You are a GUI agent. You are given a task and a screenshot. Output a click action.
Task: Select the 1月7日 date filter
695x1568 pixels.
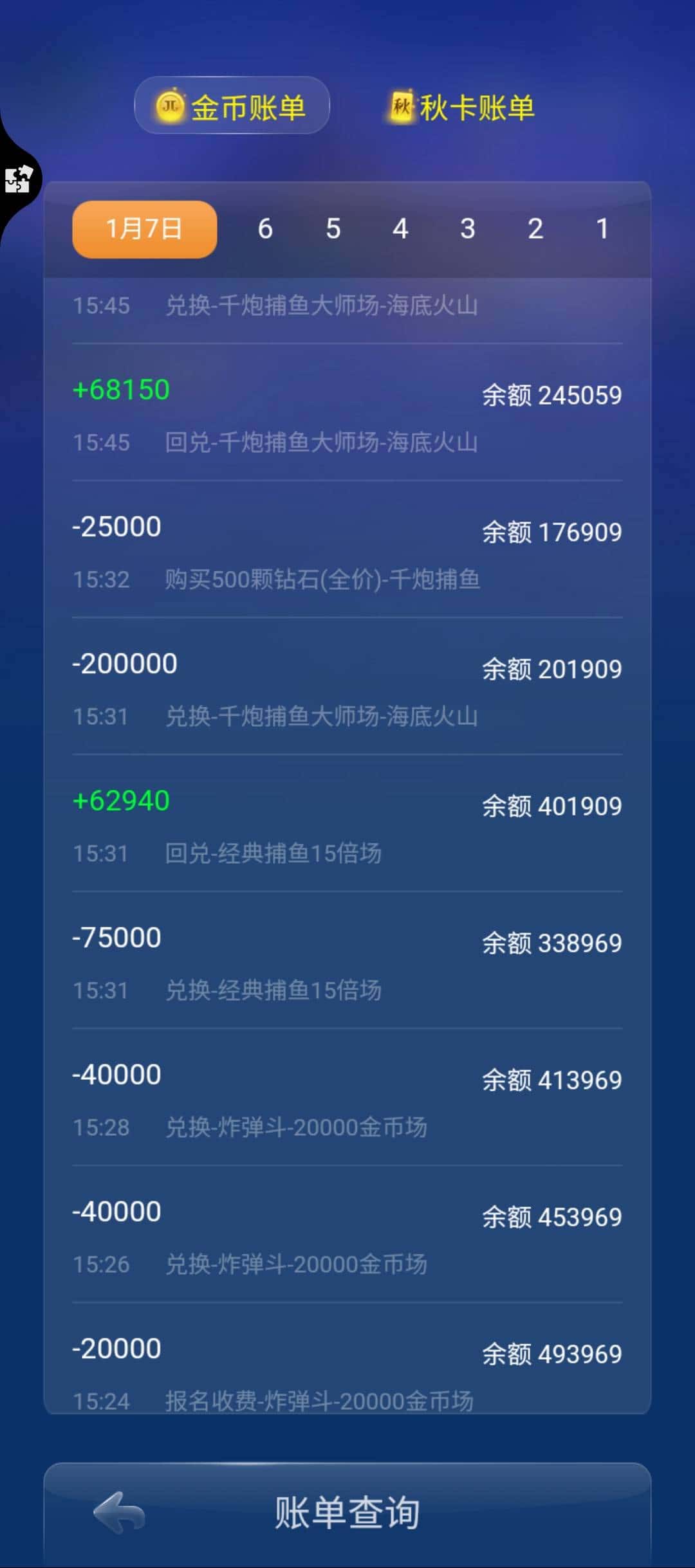coord(143,229)
